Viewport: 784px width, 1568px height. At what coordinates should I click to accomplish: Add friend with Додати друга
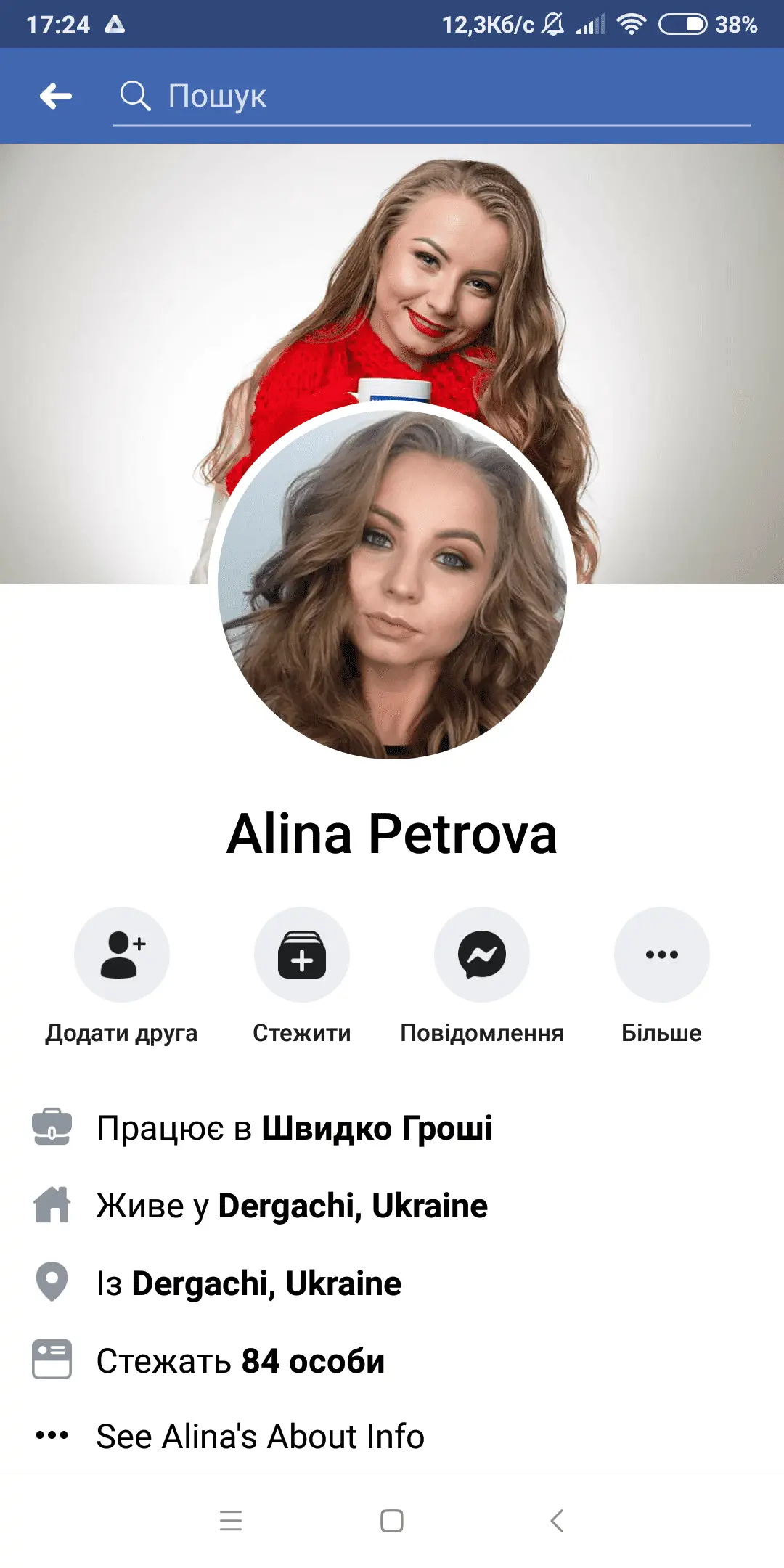(121, 955)
